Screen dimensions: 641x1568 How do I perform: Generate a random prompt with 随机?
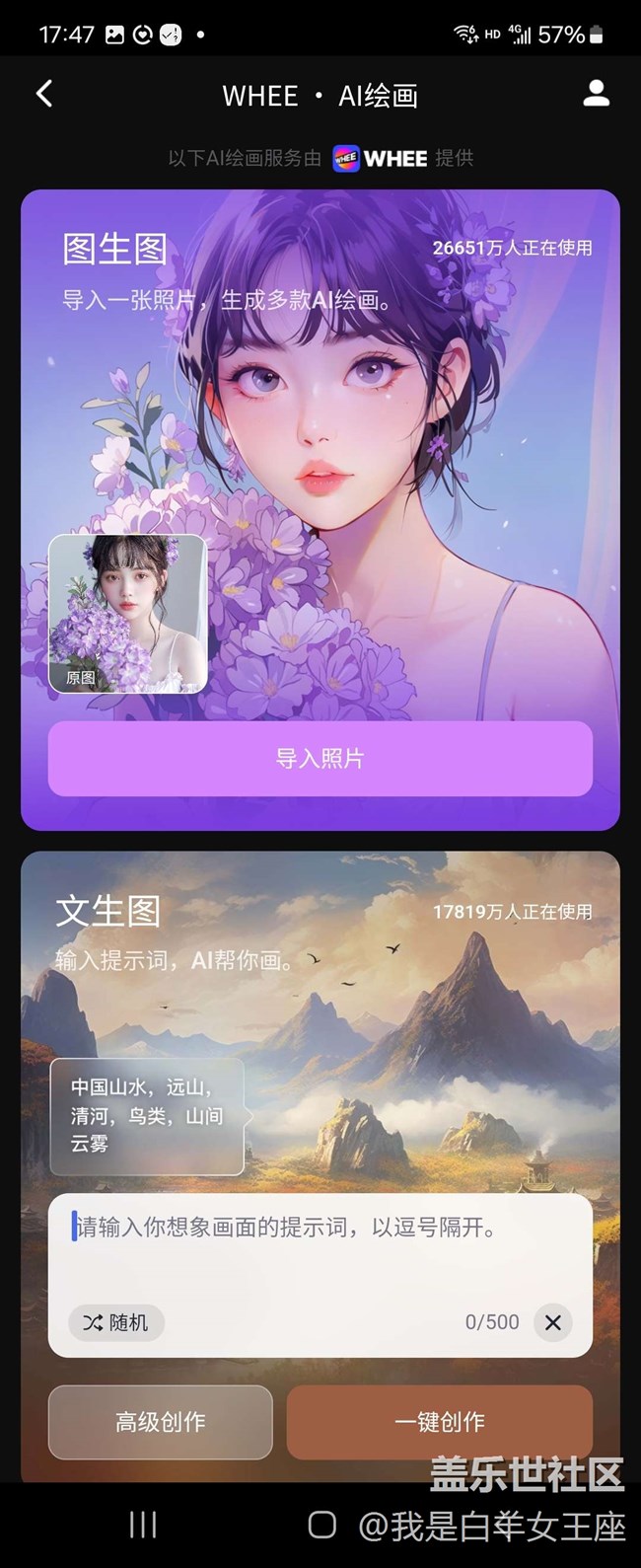(116, 1322)
